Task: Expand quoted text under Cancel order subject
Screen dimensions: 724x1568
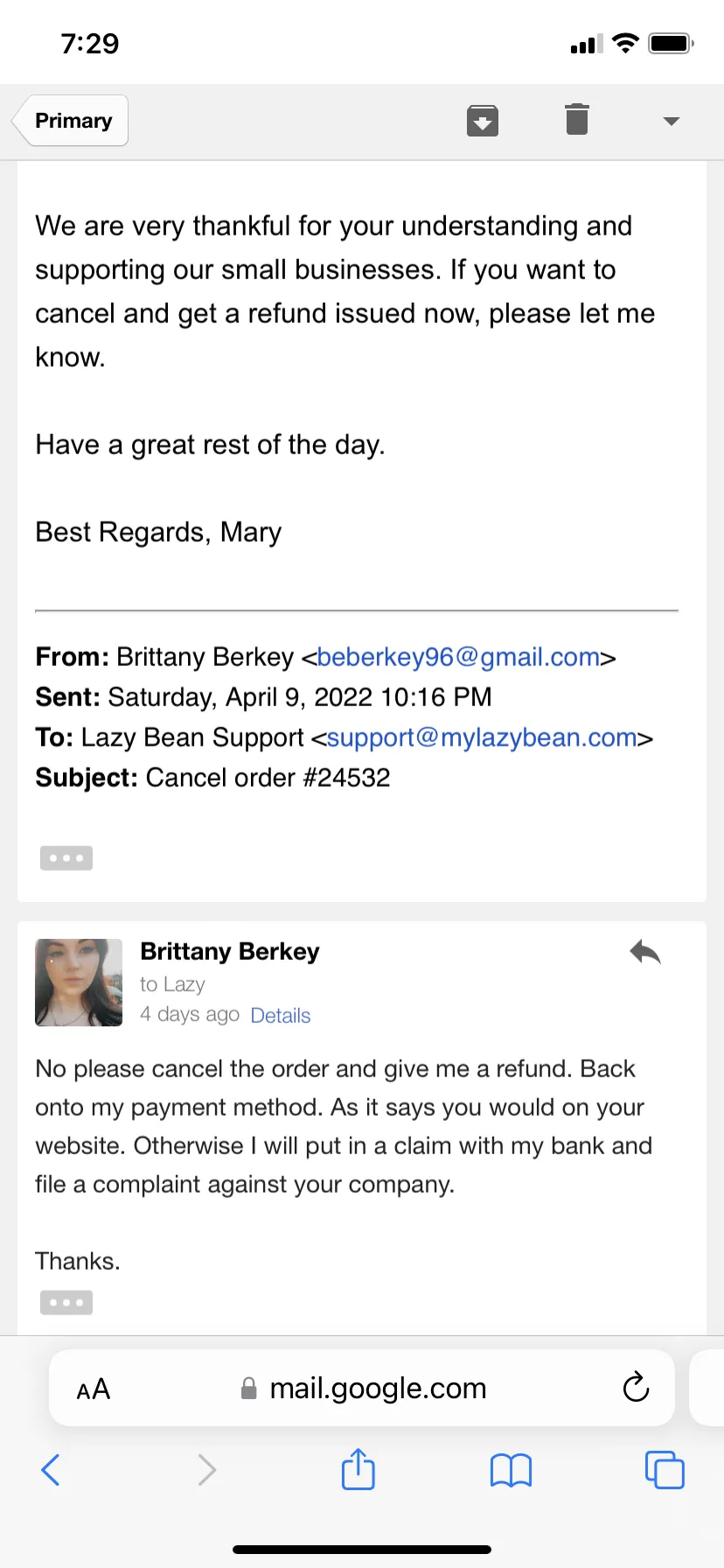Action: pos(66,857)
